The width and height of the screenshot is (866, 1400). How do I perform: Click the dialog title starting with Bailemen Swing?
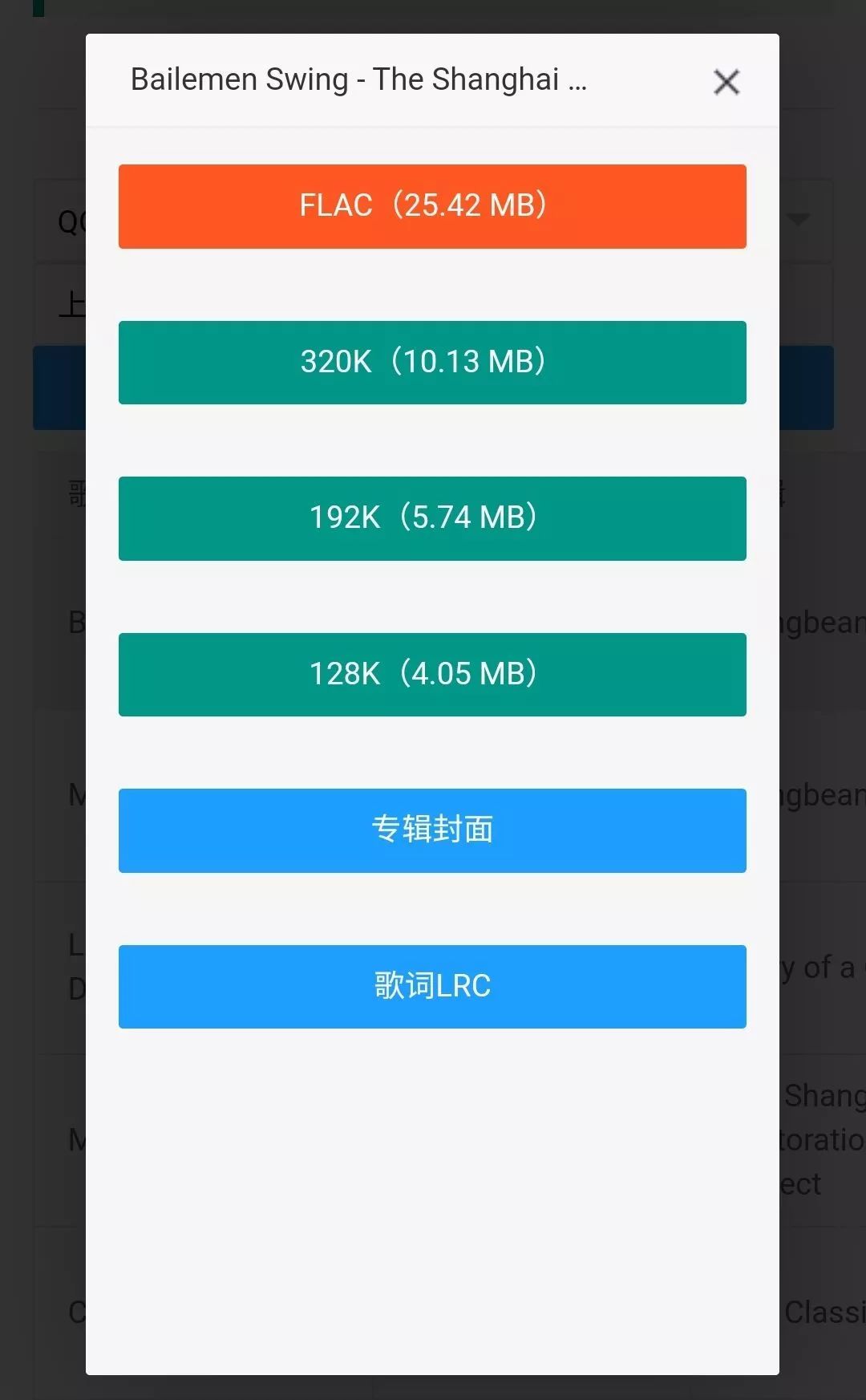click(x=359, y=79)
